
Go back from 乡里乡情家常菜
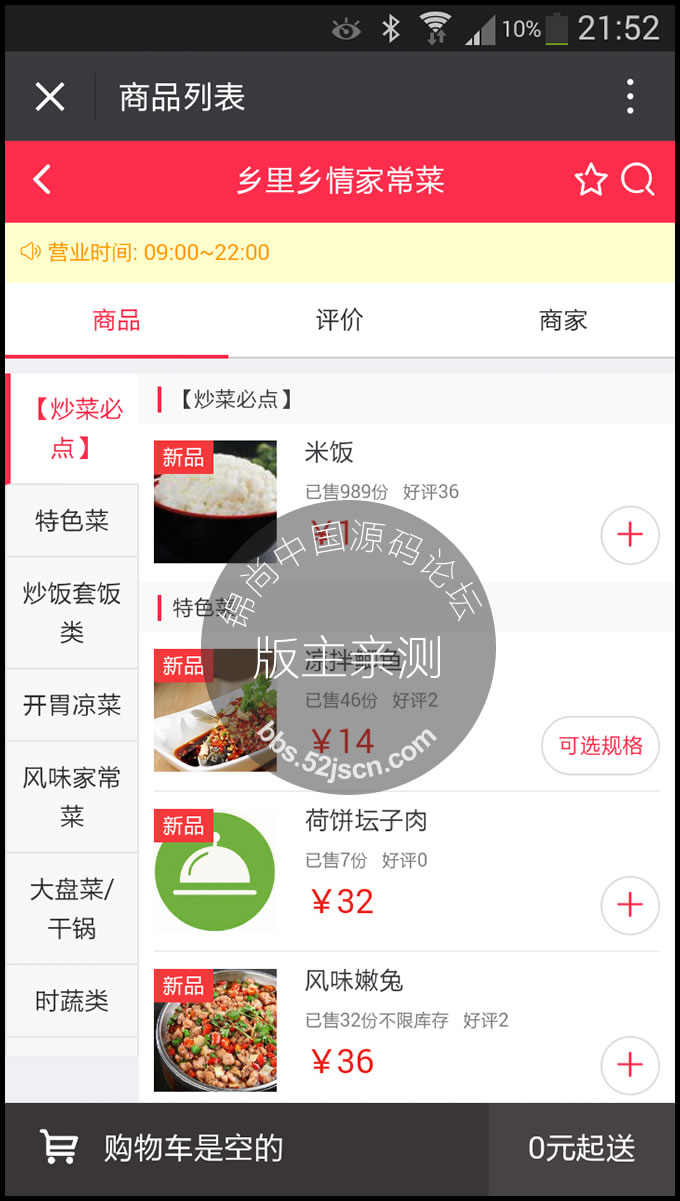[42, 180]
